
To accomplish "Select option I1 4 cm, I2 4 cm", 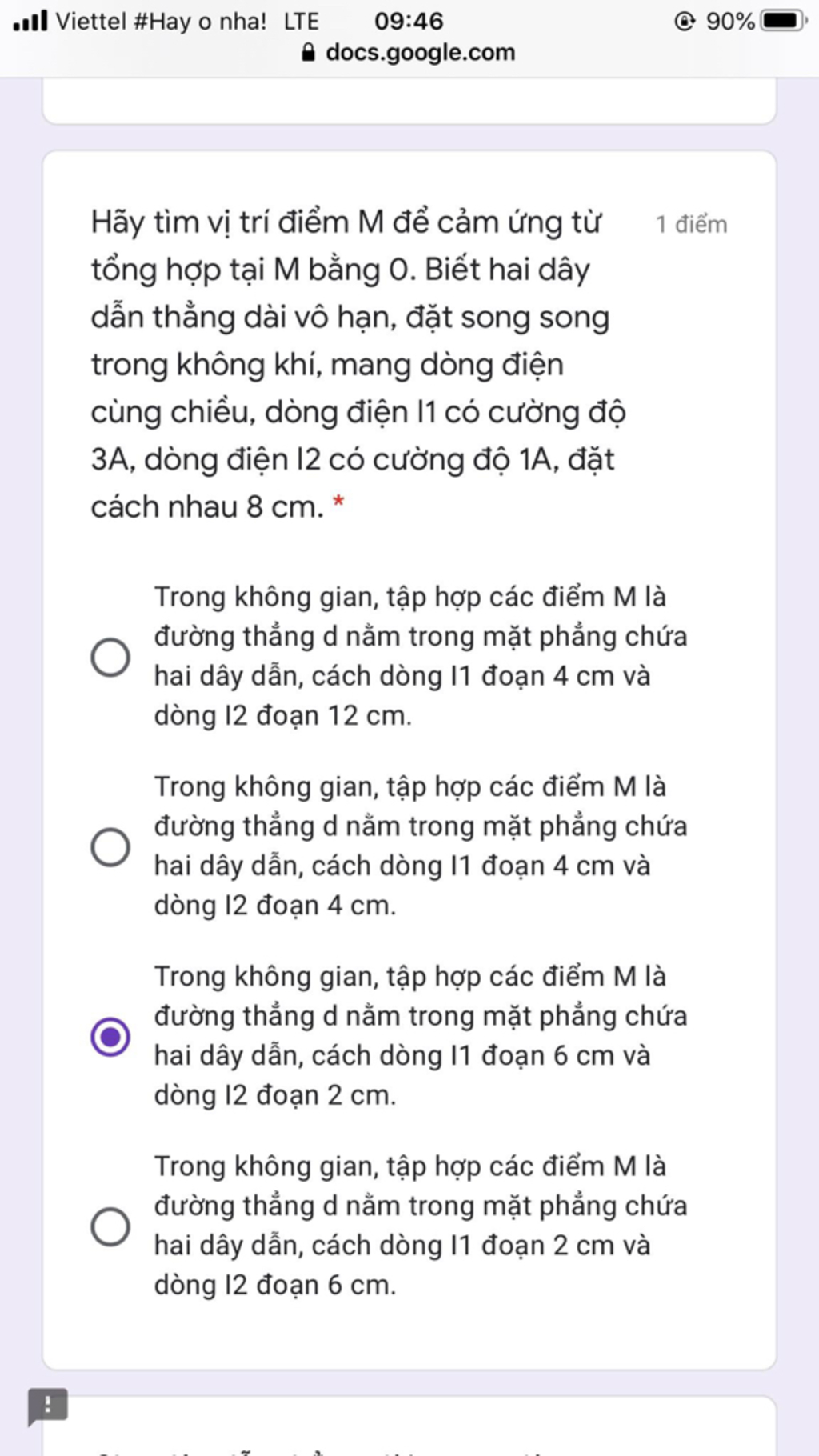I will pos(110,846).
